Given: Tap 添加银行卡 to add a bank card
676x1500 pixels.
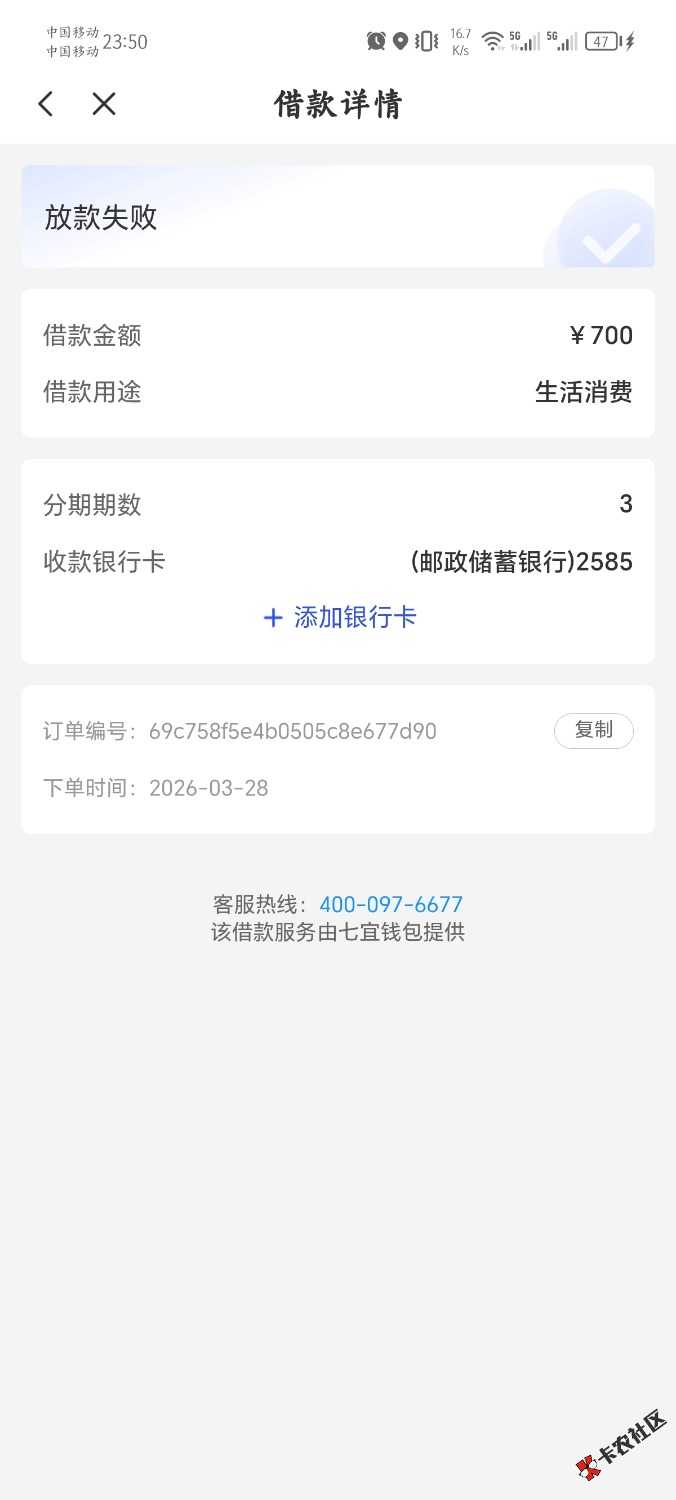Looking at the screenshot, I should [339, 617].
